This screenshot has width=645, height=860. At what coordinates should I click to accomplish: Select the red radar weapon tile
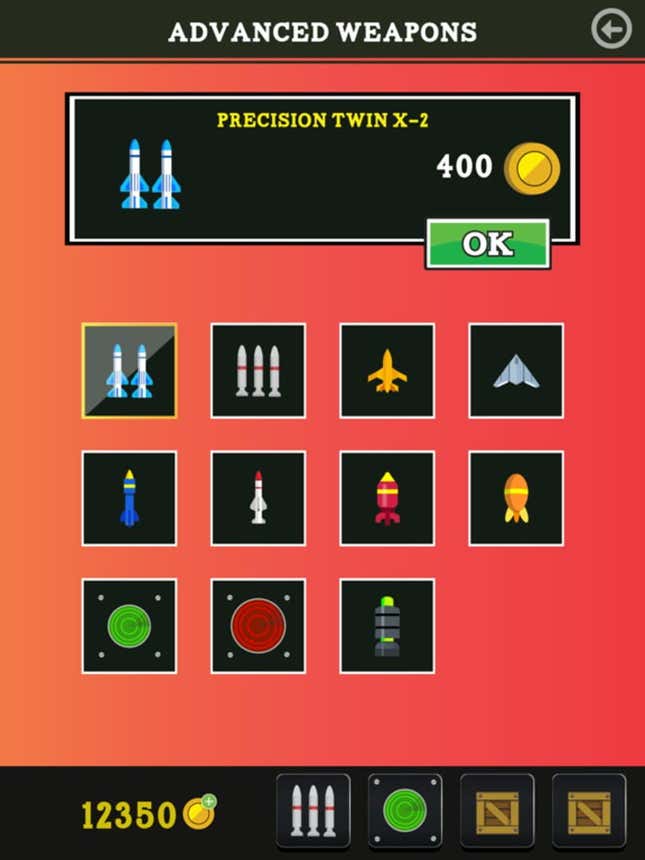coord(258,626)
